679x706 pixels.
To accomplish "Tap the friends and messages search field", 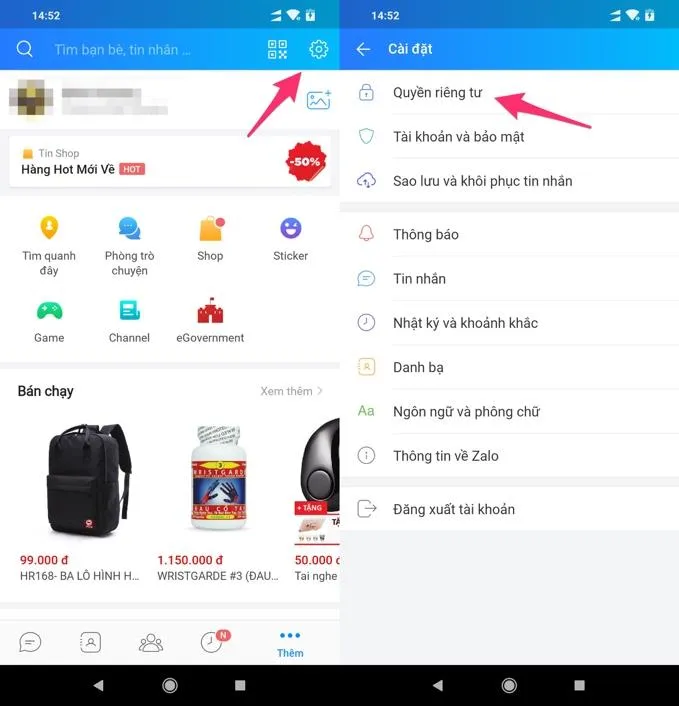I will tap(140, 49).
